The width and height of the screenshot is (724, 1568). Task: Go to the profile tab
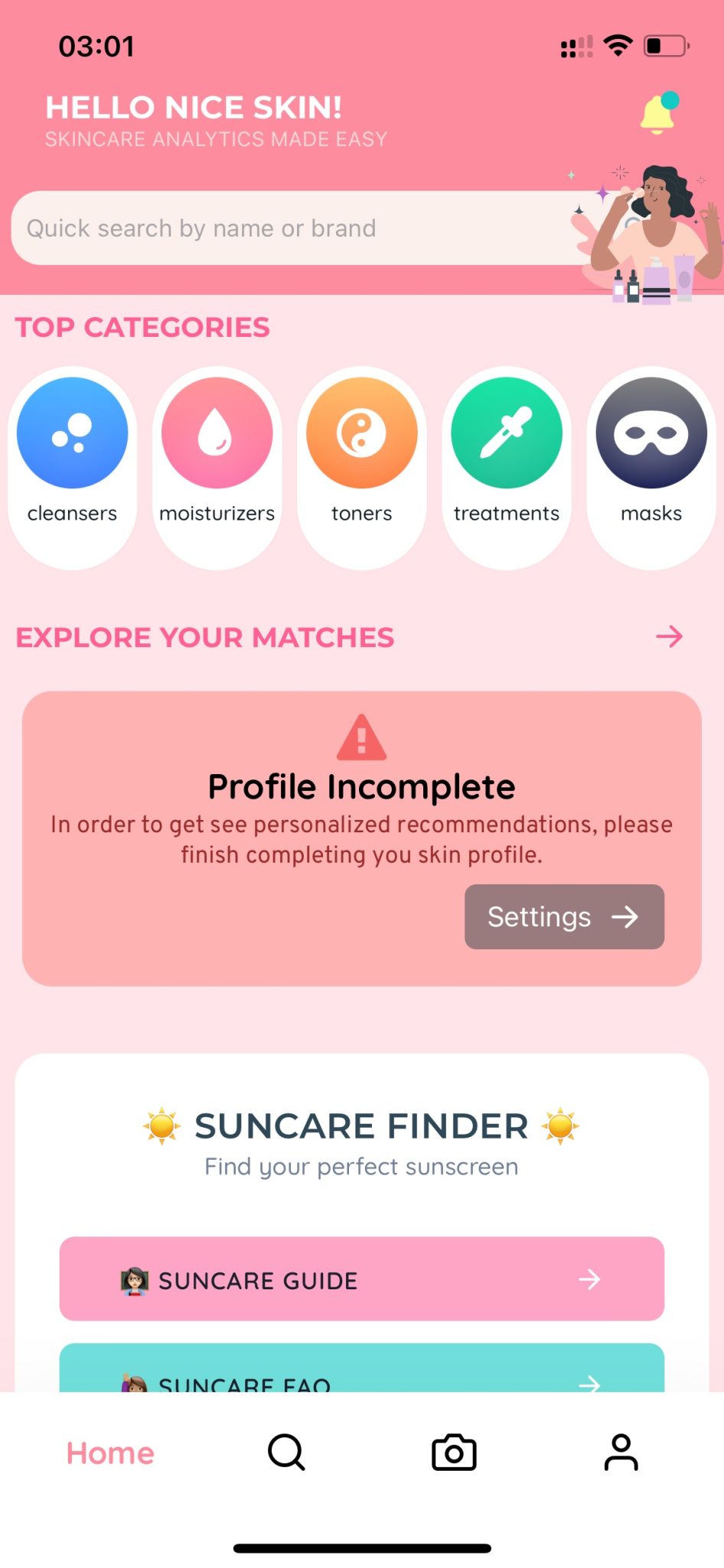click(621, 1452)
